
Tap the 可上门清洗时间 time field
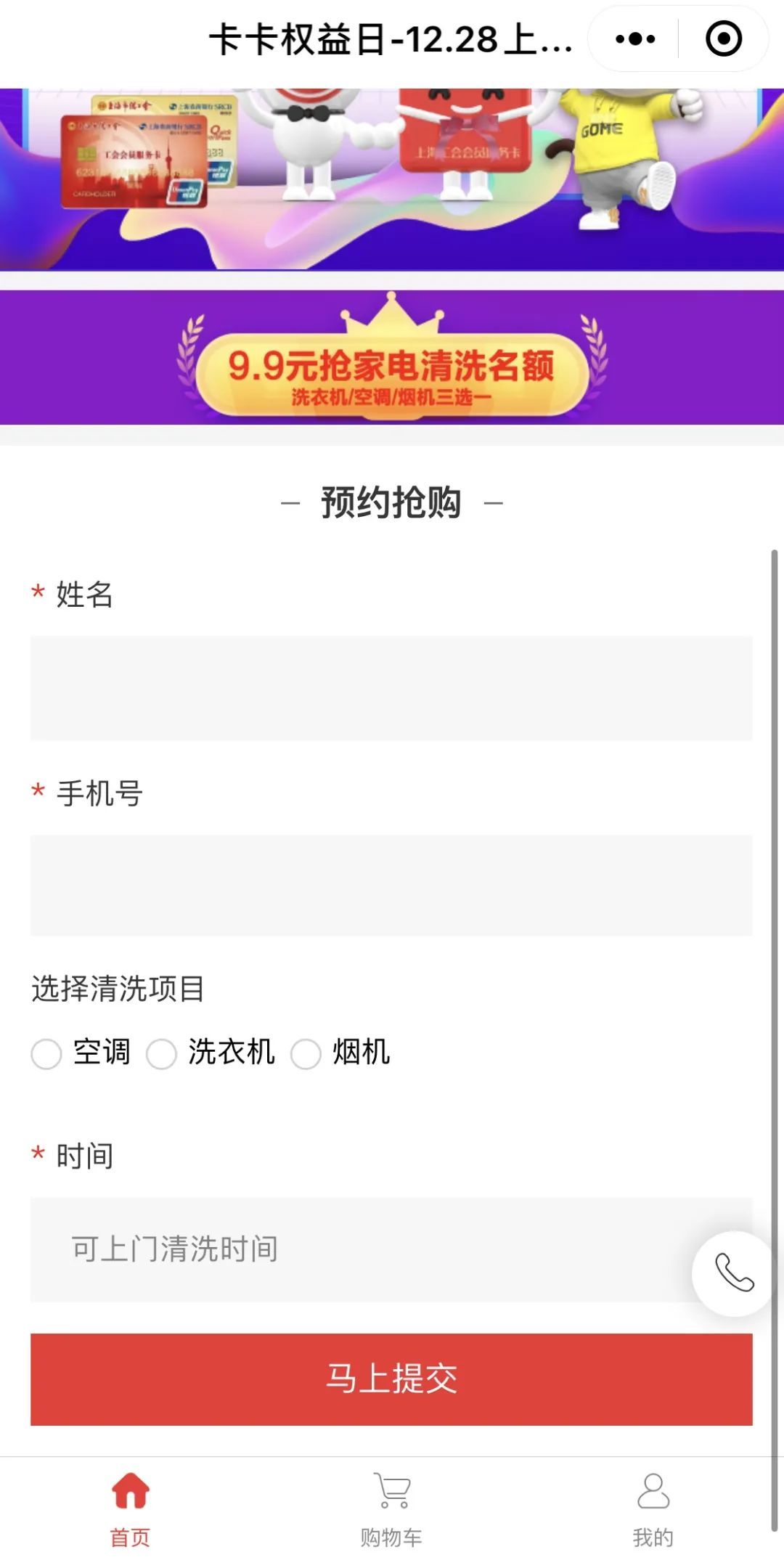click(356, 1249)
